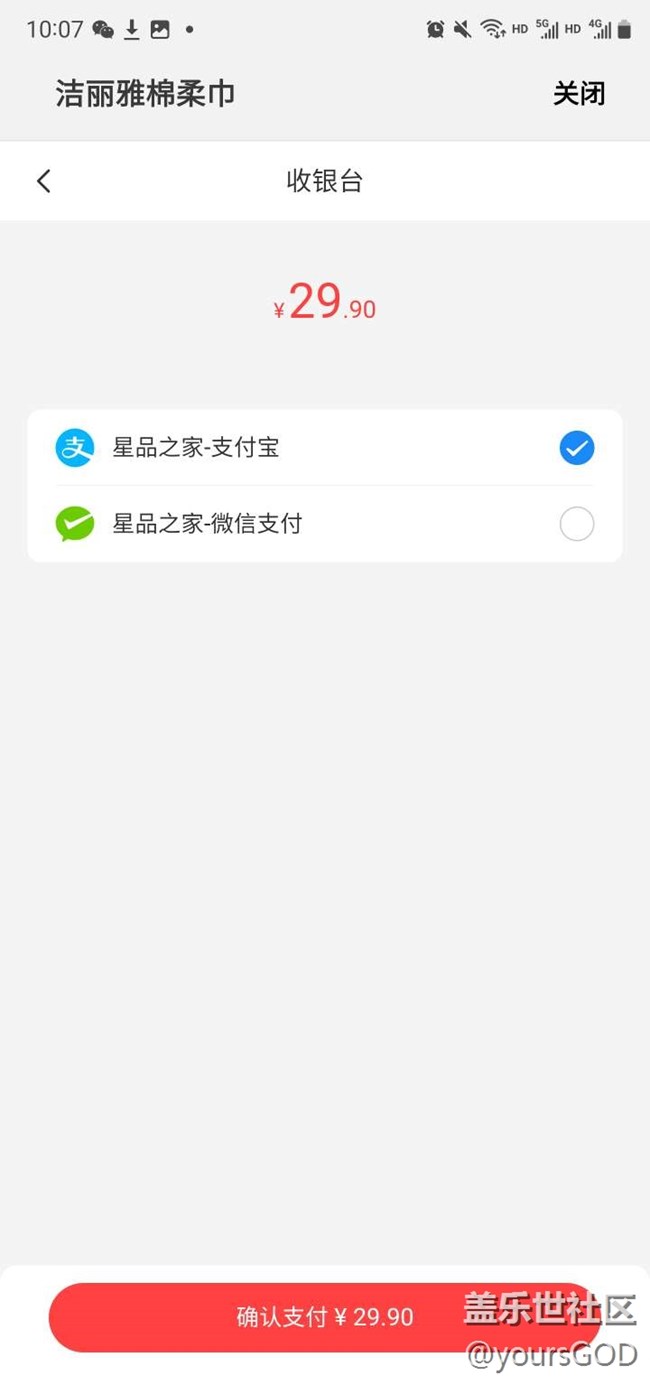Choose 星品之家-微信支付 as payment method
This screenshot has height=1394, width=650.
point(325,524)
